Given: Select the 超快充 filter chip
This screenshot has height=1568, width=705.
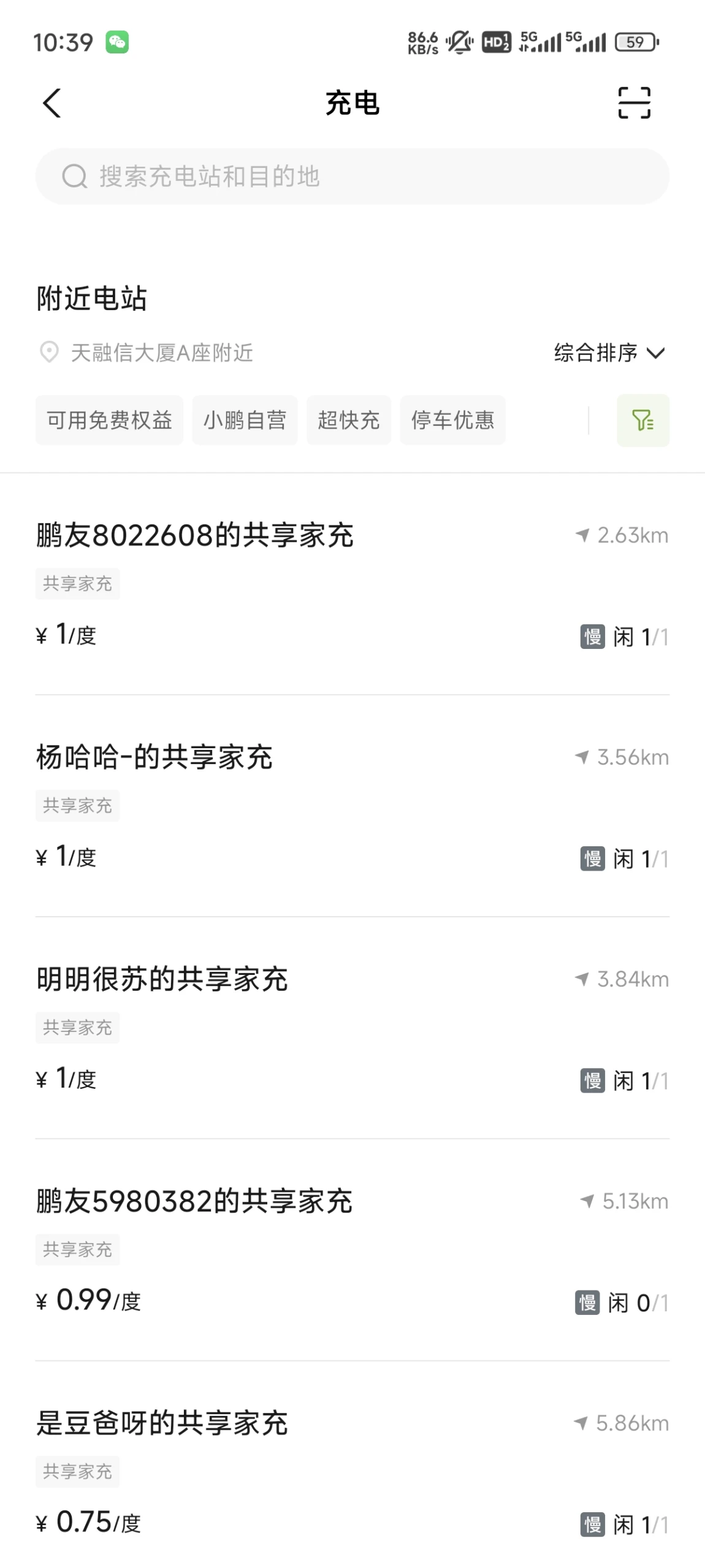Looking at the screenshot, I should [x=348, y=420].
